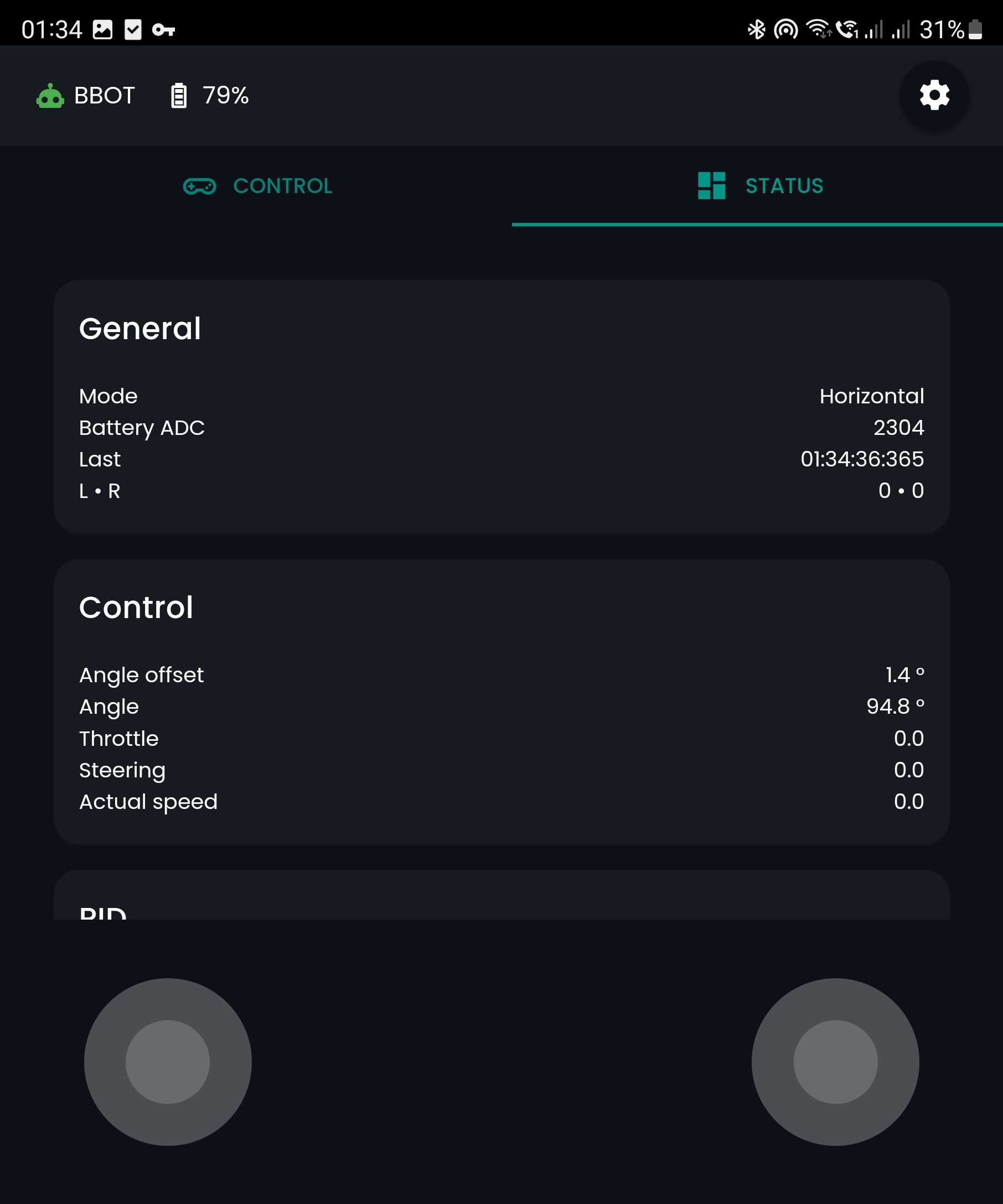Open the settings gear

tap(934, 95)
